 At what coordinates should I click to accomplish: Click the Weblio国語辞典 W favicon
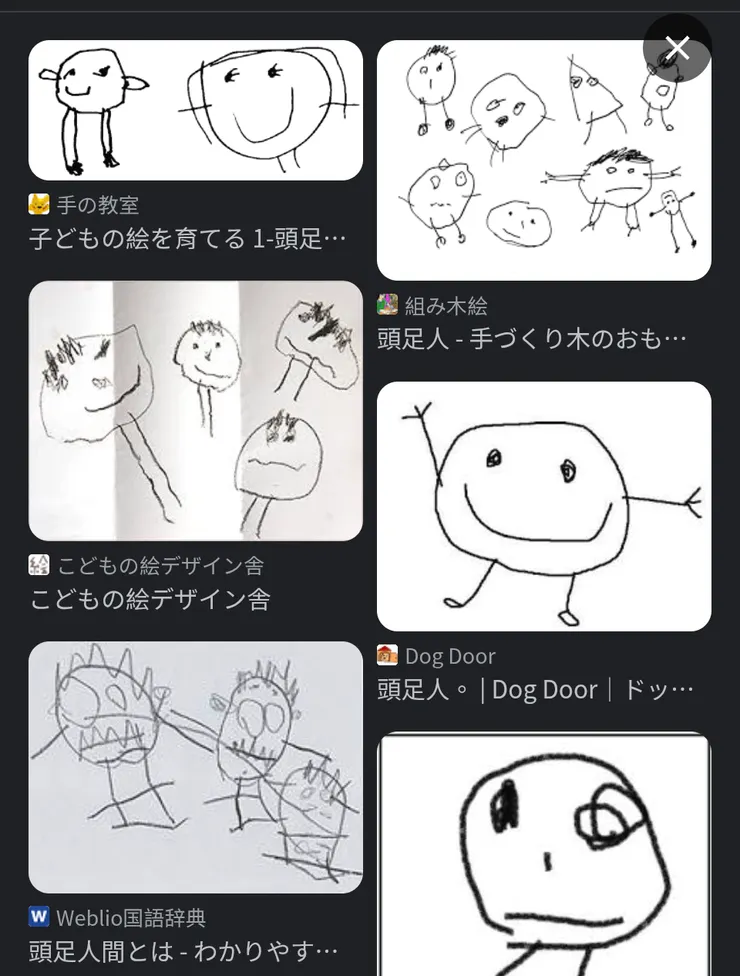(40, 914)
